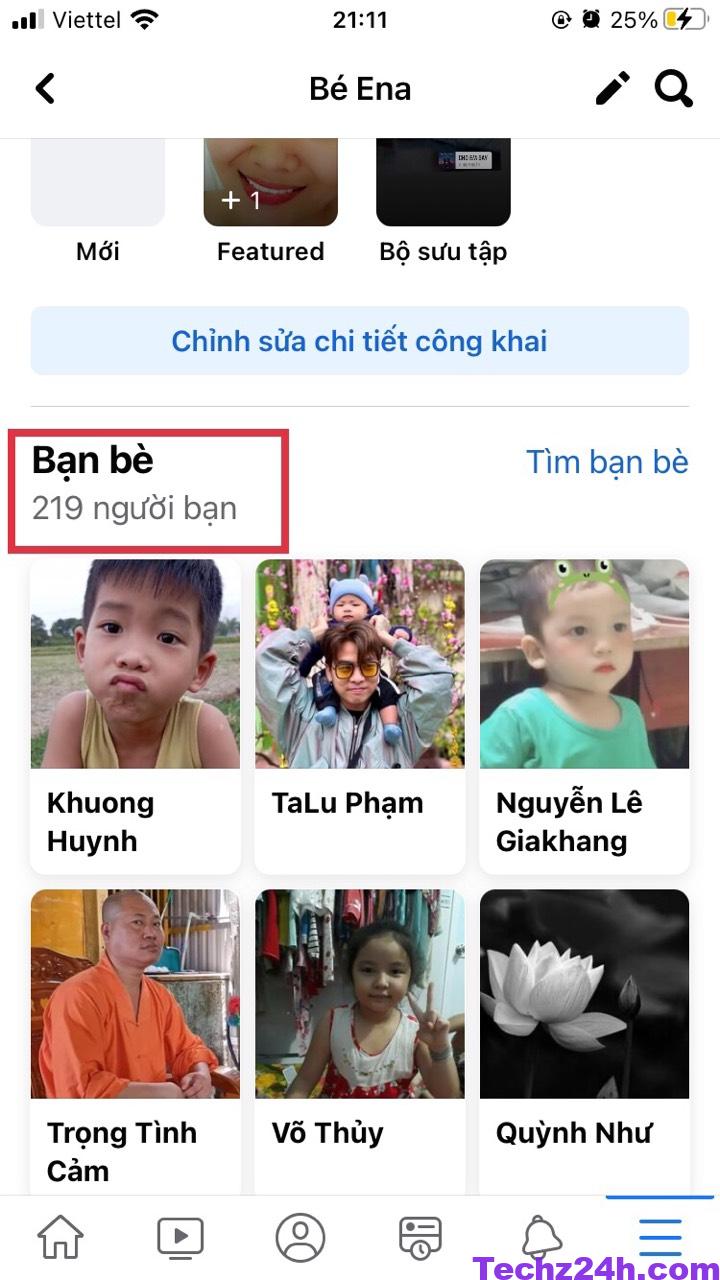
Task: Go back from Bé Ena profile
Action: [45, 89]
